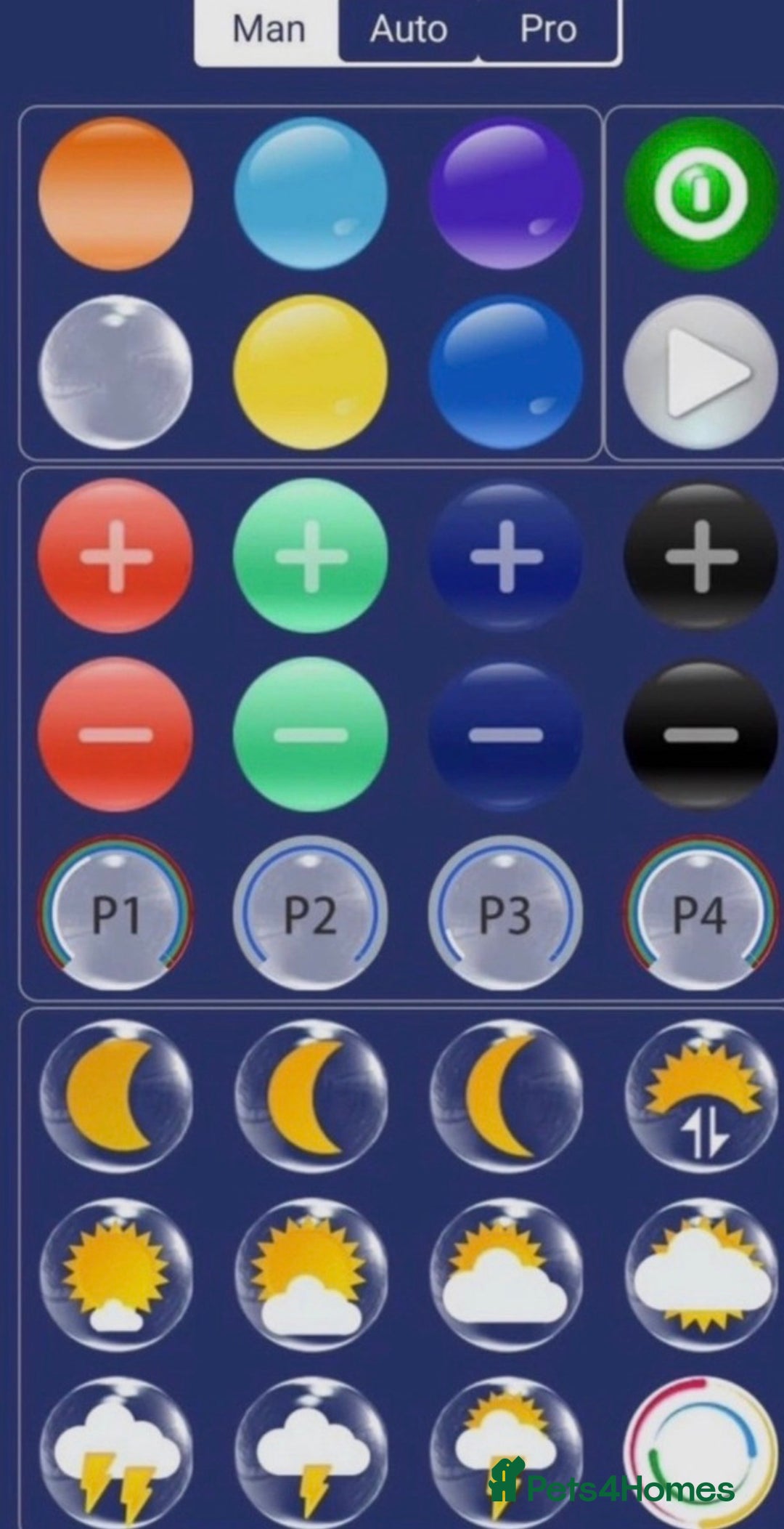Select preset P4
The width and height of the screenshot is (784, 1529).
tap(700, 914)
